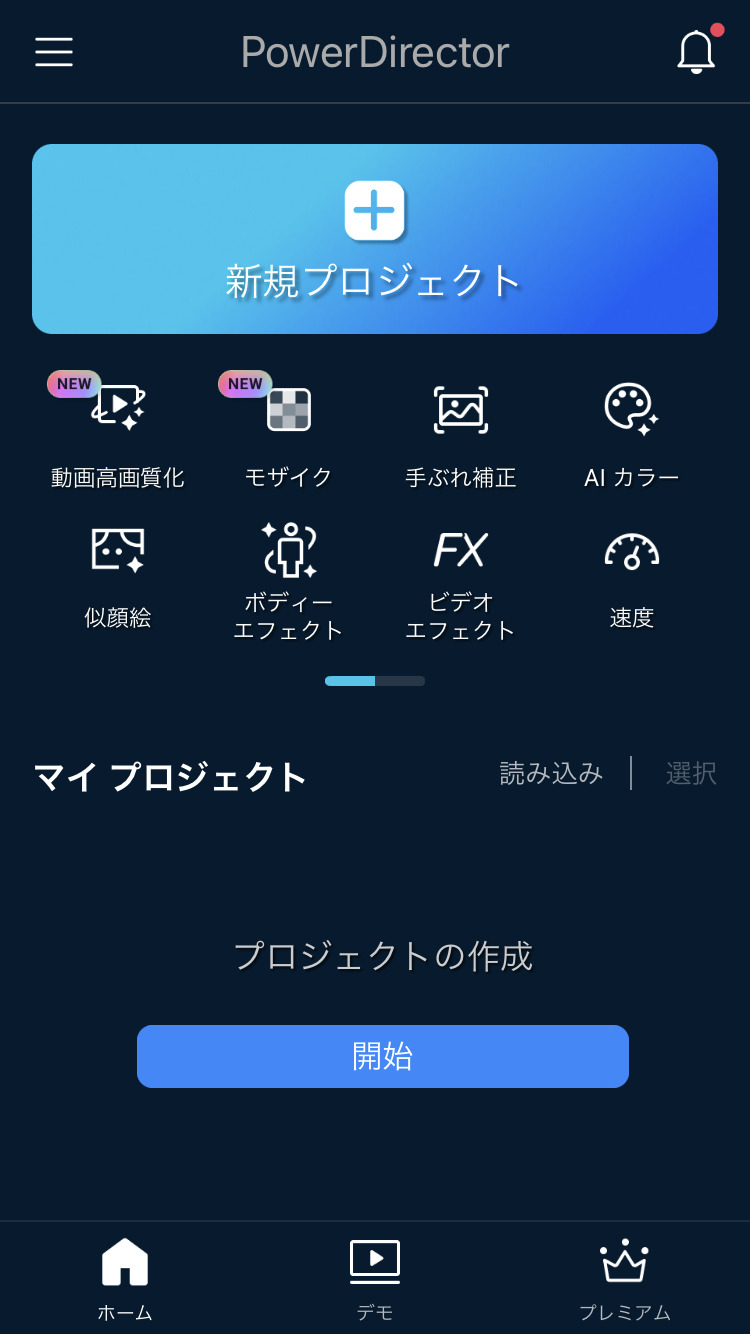Open the hamburger menu
Screen dimensions: 750x1334
click(54, 52)
